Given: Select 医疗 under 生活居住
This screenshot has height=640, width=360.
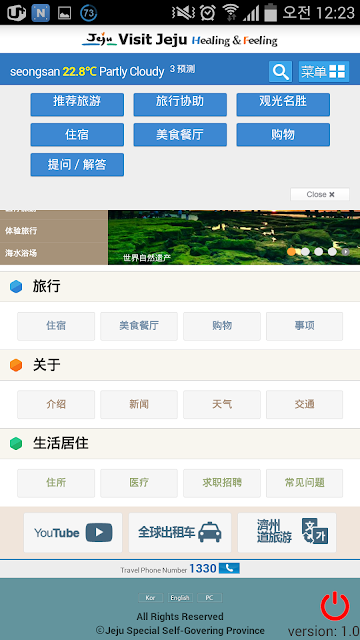Looking at the screenshot, I should tap(139, 483).
